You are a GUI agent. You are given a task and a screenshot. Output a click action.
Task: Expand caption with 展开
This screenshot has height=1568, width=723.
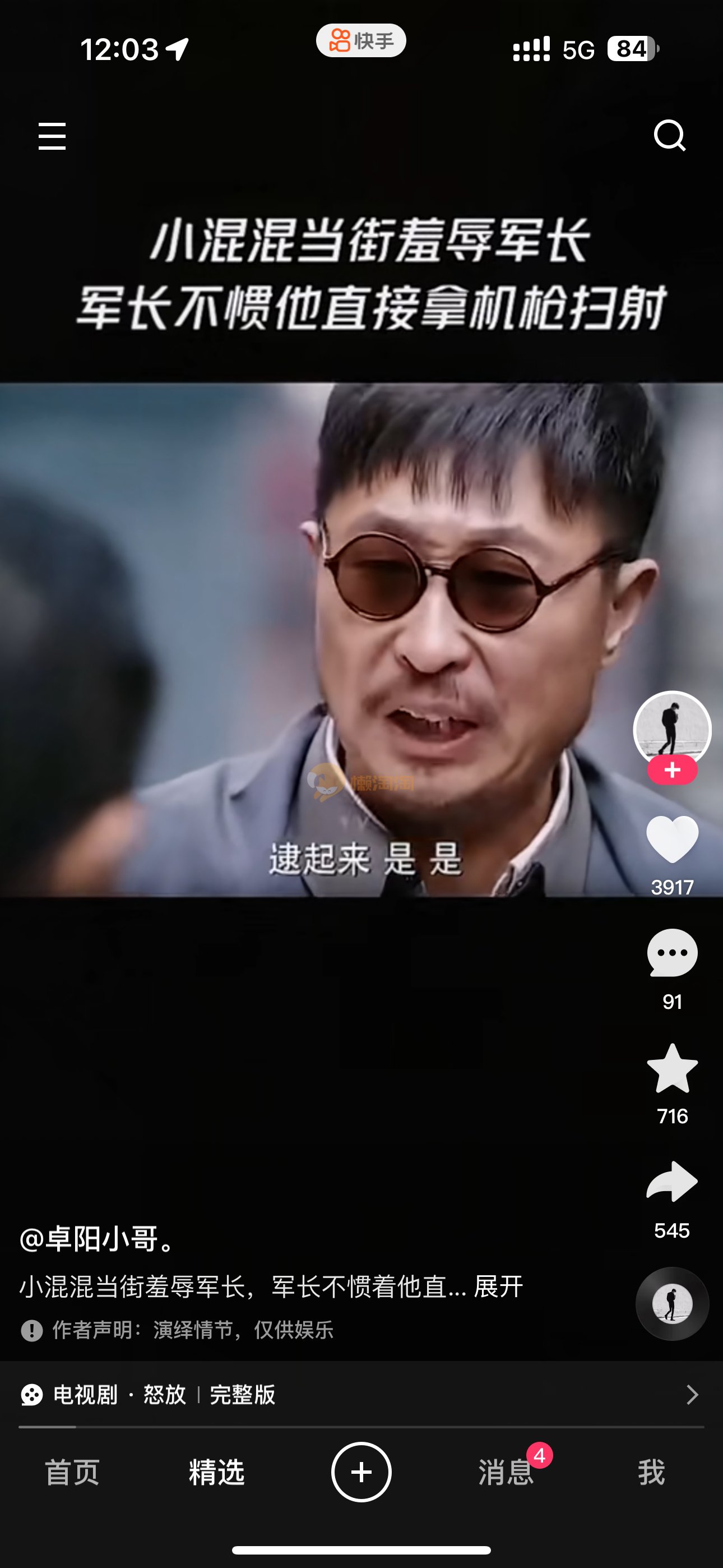click(498, 1287)
